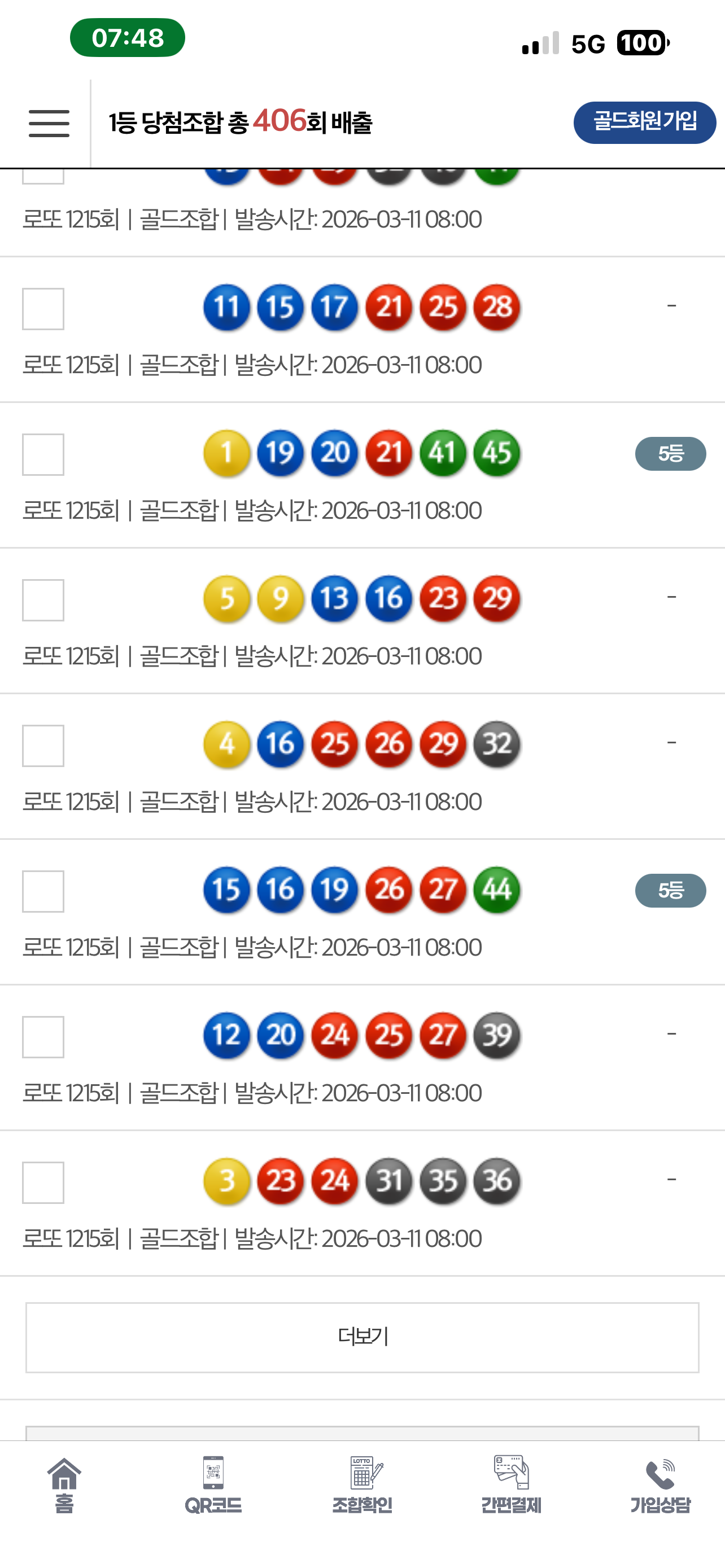Select checkbox for combination 1 19 20 21 41 45

pos(43,454)
